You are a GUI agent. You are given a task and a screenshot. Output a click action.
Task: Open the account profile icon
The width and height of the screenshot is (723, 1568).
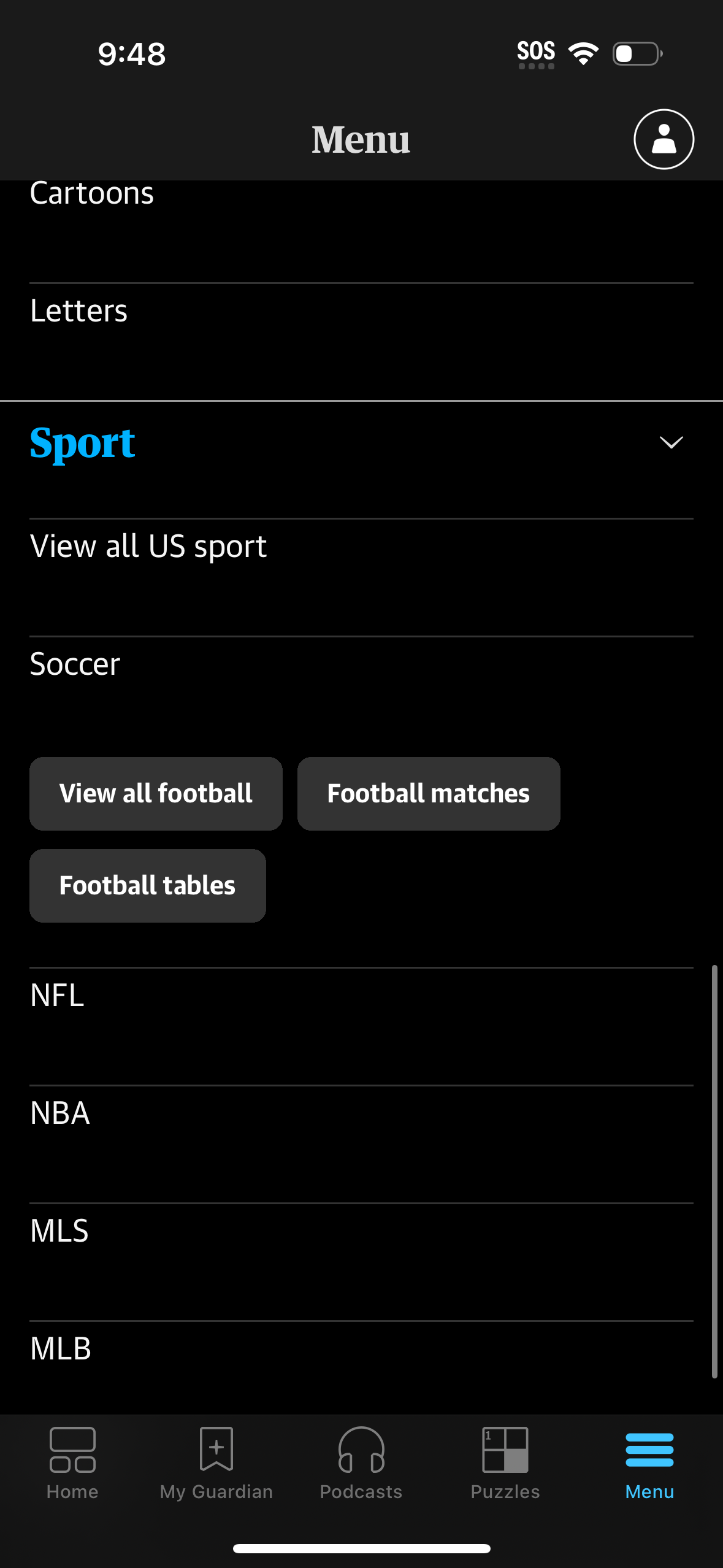coord(664,139)
